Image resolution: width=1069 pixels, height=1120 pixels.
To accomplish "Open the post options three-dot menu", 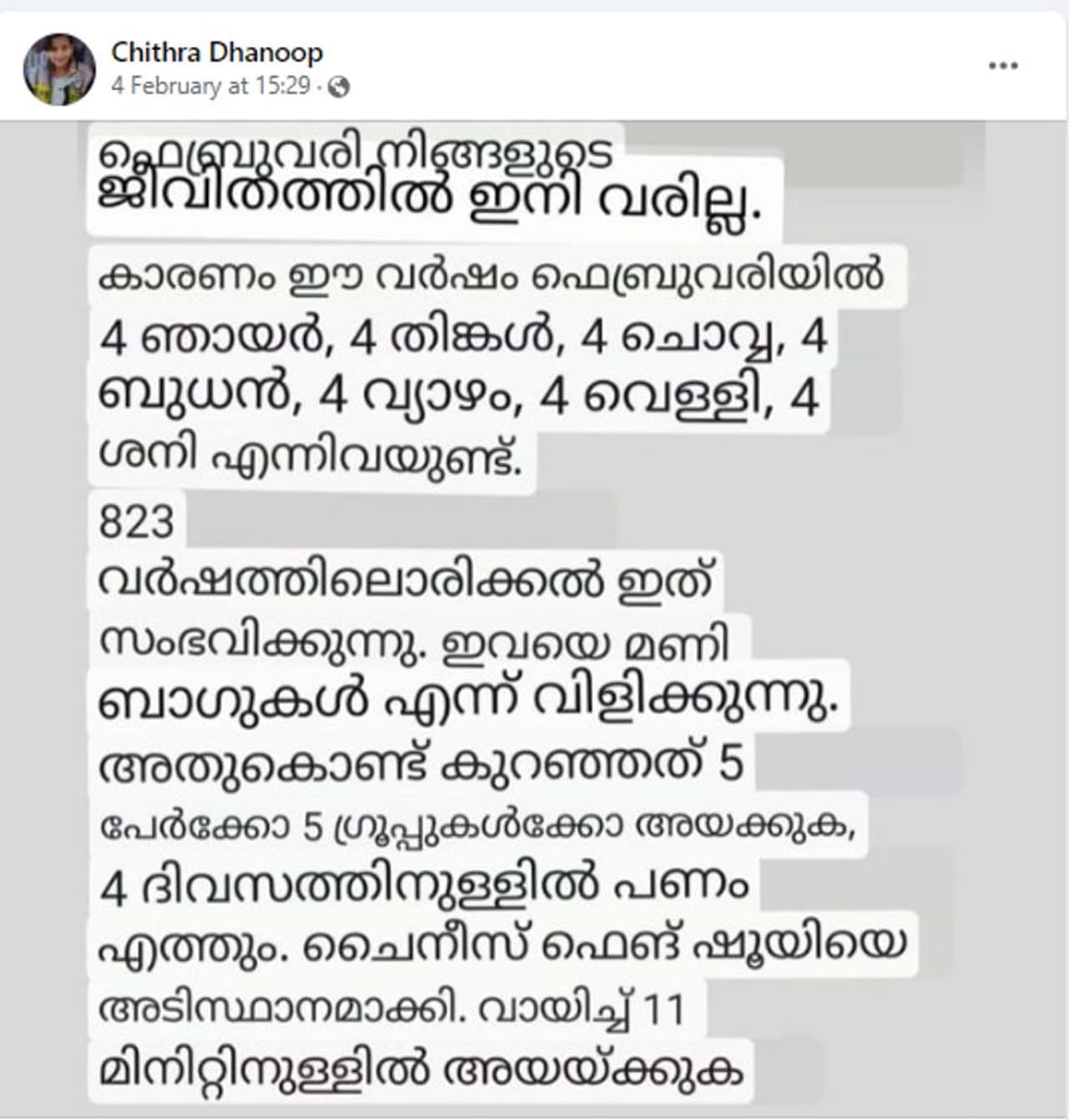I will coord(1002,66).
